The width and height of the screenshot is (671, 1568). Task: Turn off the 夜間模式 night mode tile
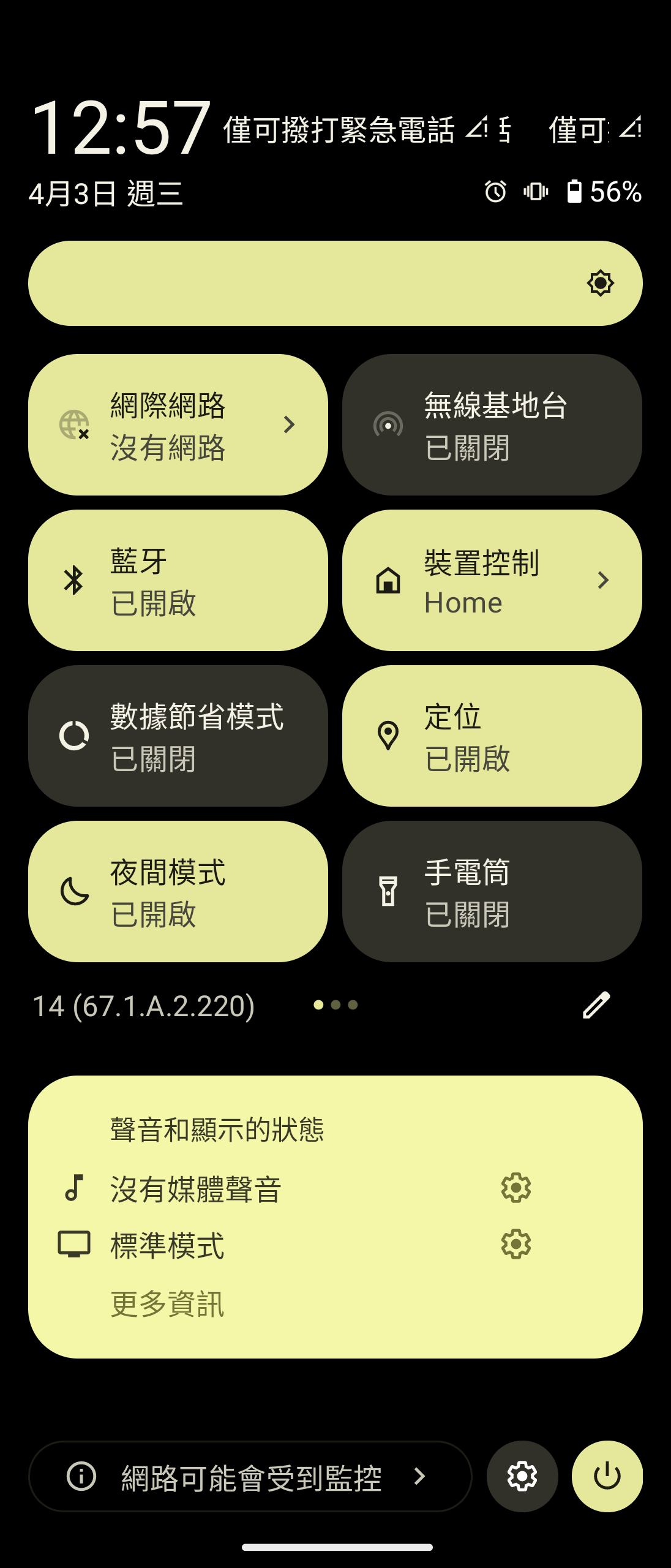pos(178,891)
